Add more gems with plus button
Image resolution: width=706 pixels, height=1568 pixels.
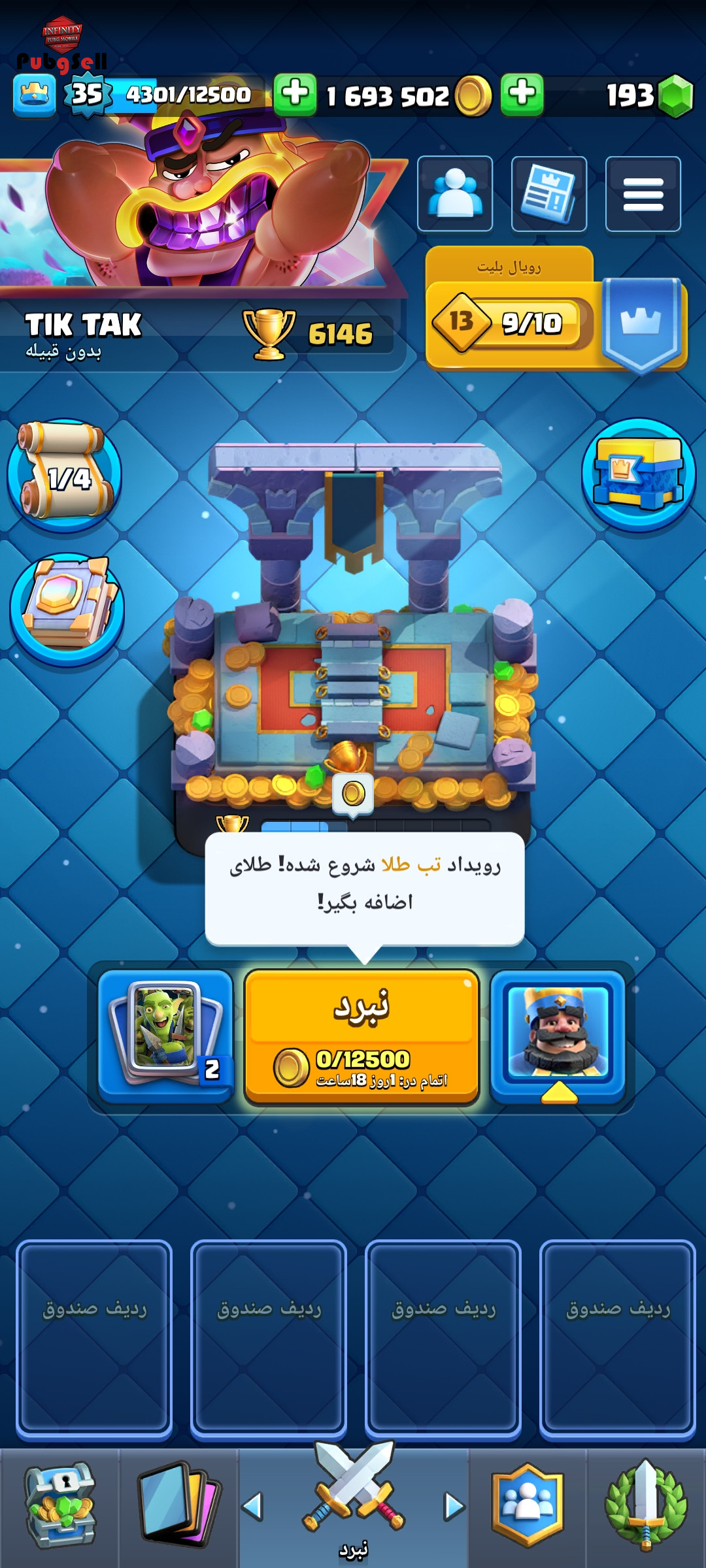tap(522, 95)
